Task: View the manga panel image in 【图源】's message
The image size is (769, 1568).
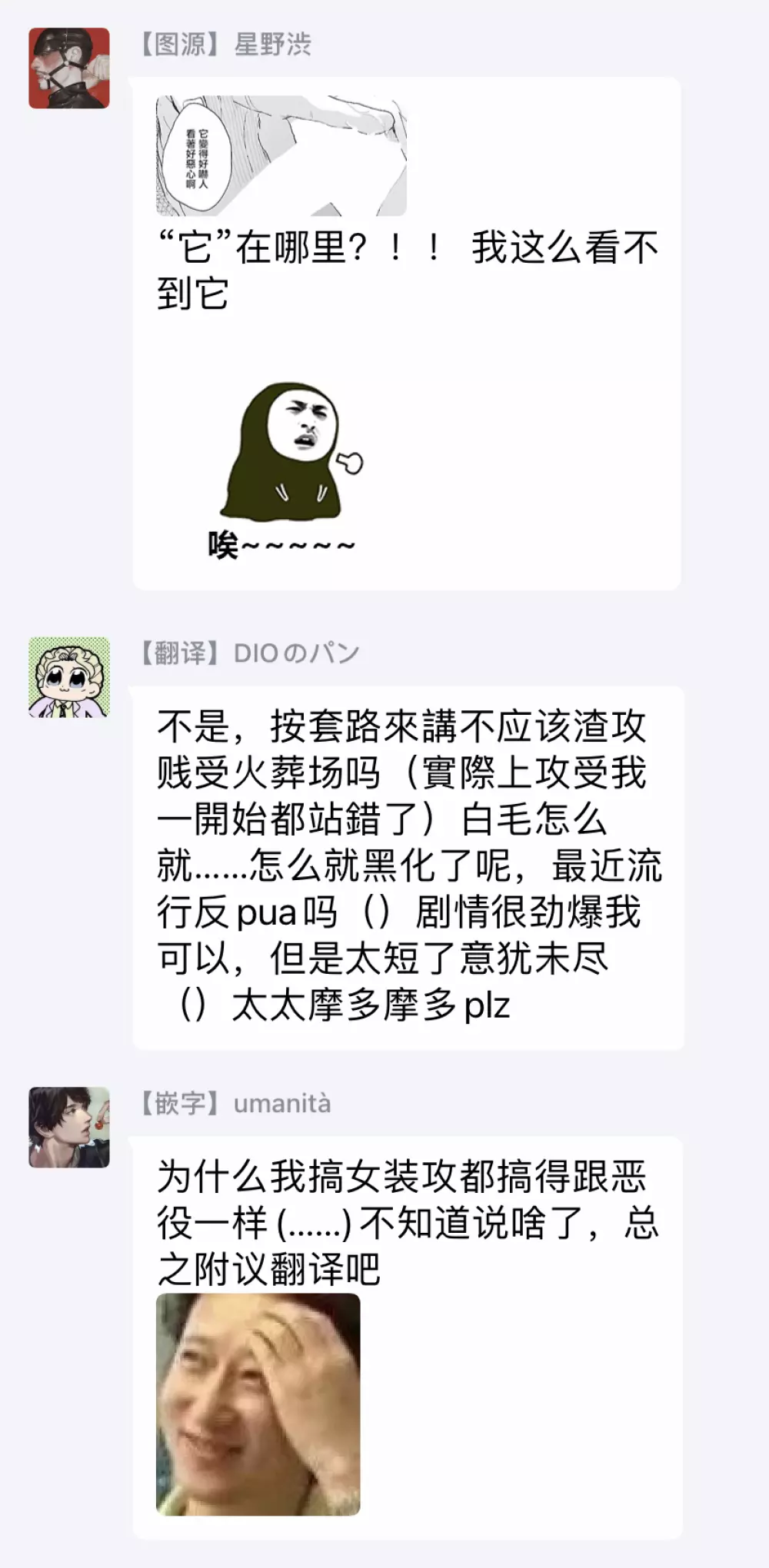Action: point(281,156)
